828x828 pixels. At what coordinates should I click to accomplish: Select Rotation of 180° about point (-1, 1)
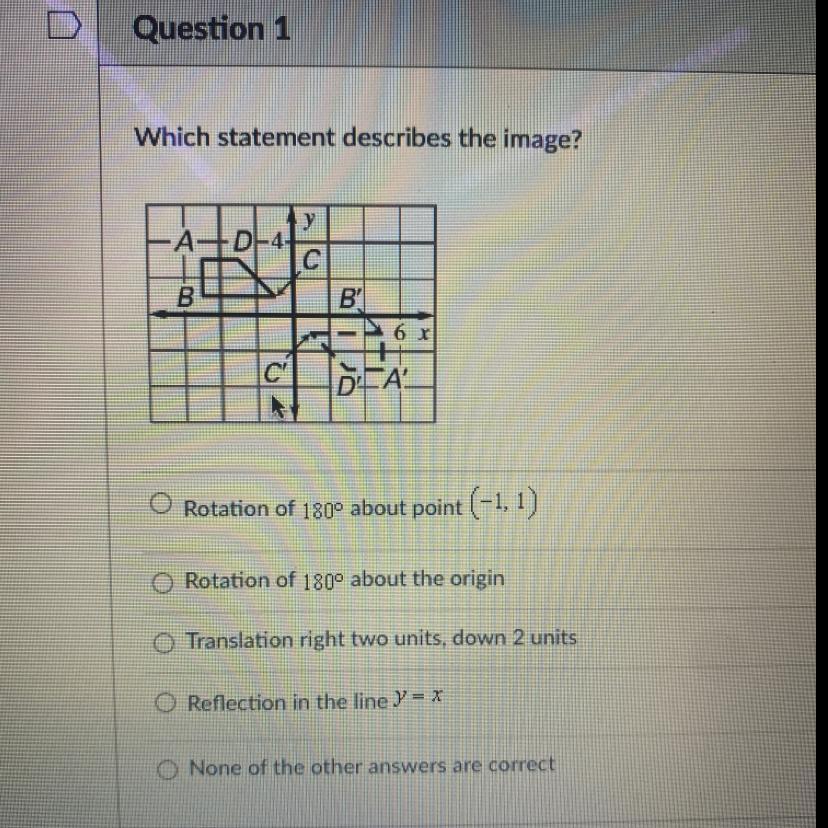(164, 505)
